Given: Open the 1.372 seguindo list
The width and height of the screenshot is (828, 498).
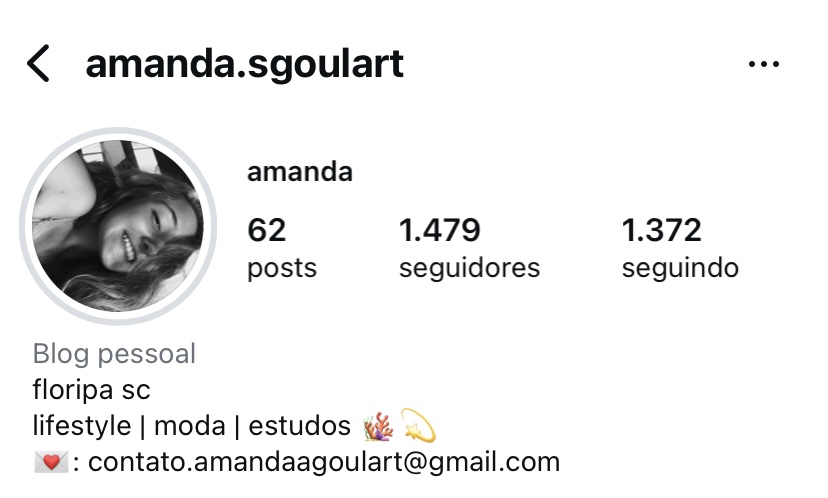Looking at the screenshot, I should click(680, 248).
